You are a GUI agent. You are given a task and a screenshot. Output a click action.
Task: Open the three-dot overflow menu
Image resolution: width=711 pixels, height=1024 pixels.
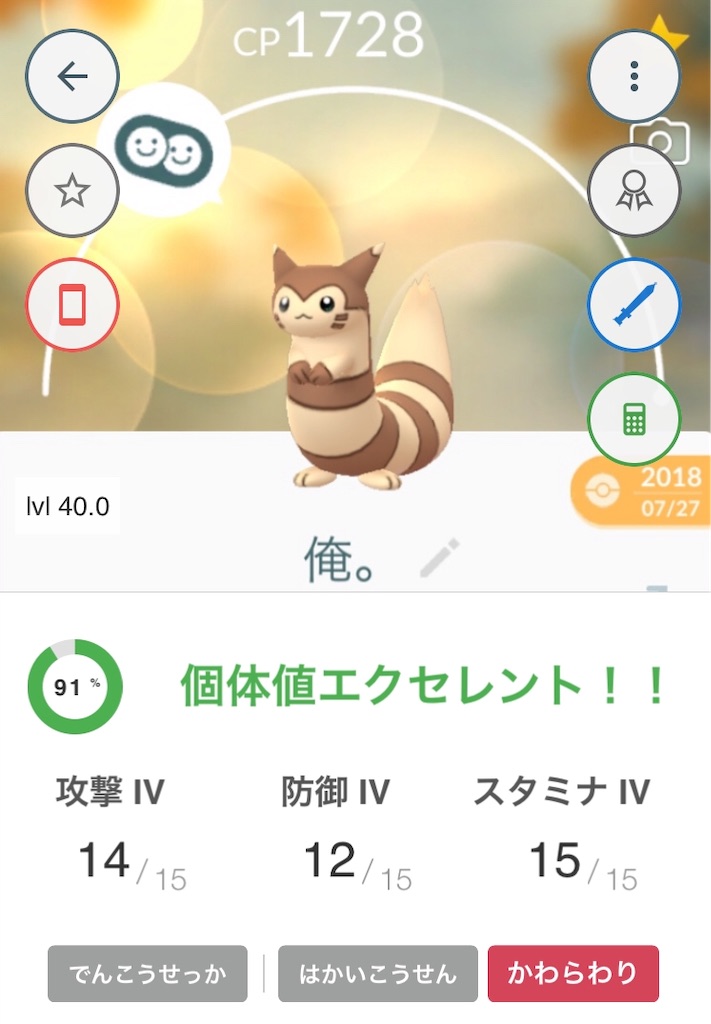click(634, 77)
